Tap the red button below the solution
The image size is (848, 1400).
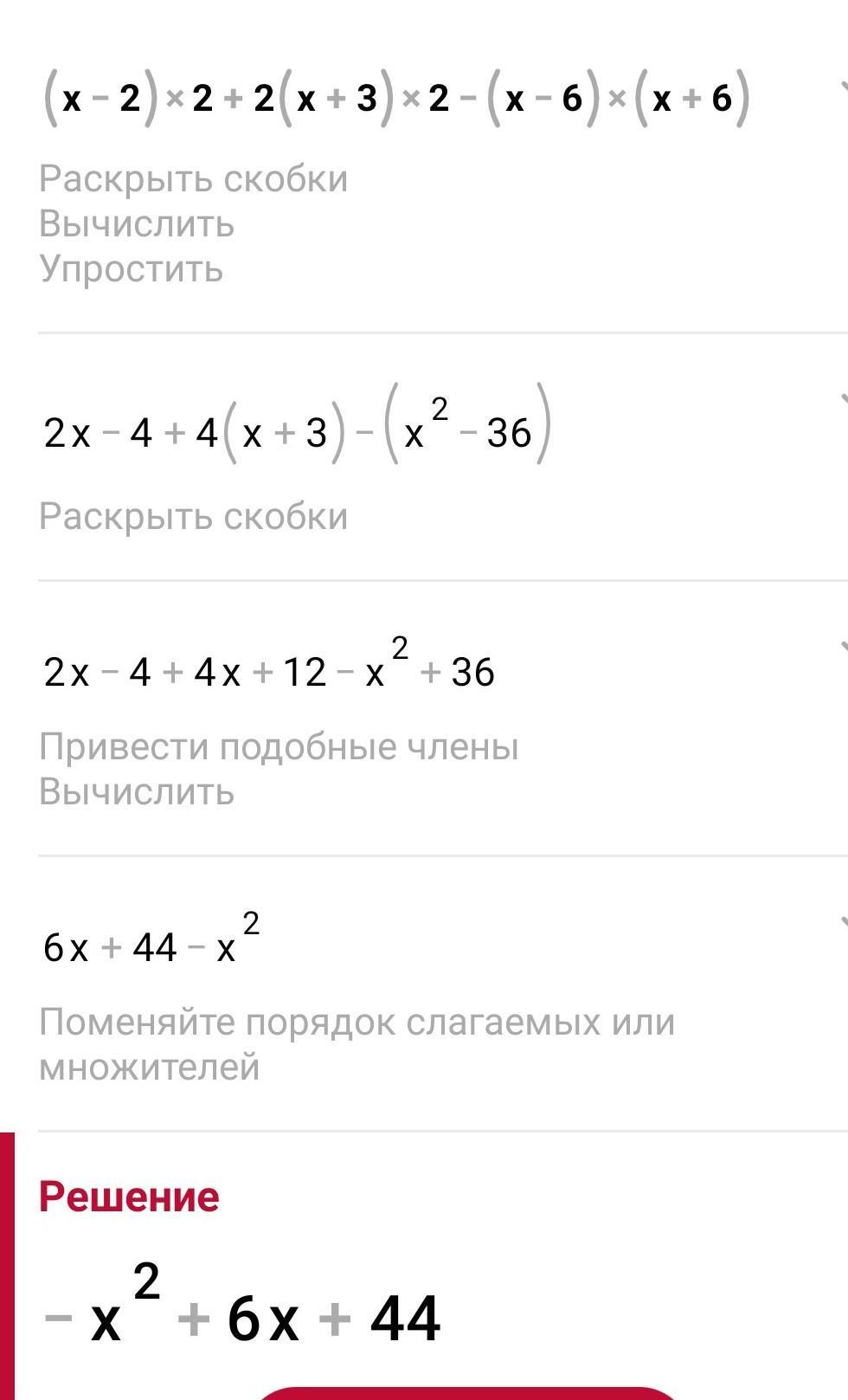tap(467, 1392)
